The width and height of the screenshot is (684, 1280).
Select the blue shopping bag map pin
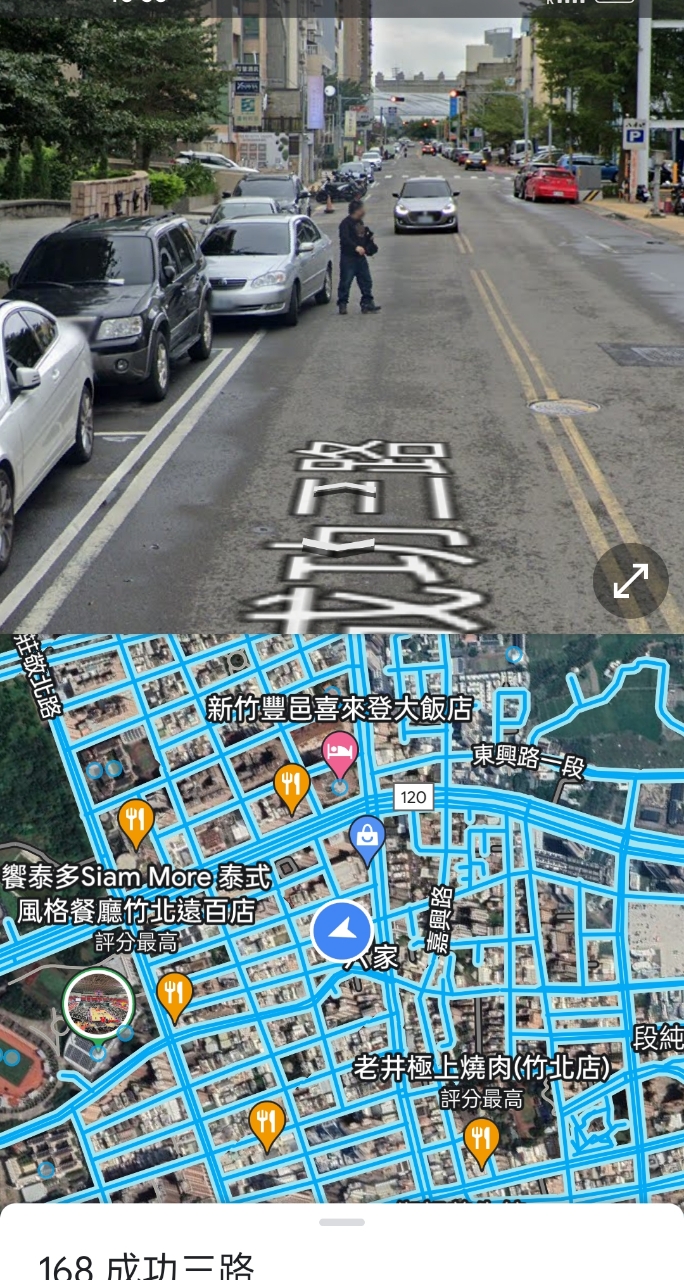367,838
